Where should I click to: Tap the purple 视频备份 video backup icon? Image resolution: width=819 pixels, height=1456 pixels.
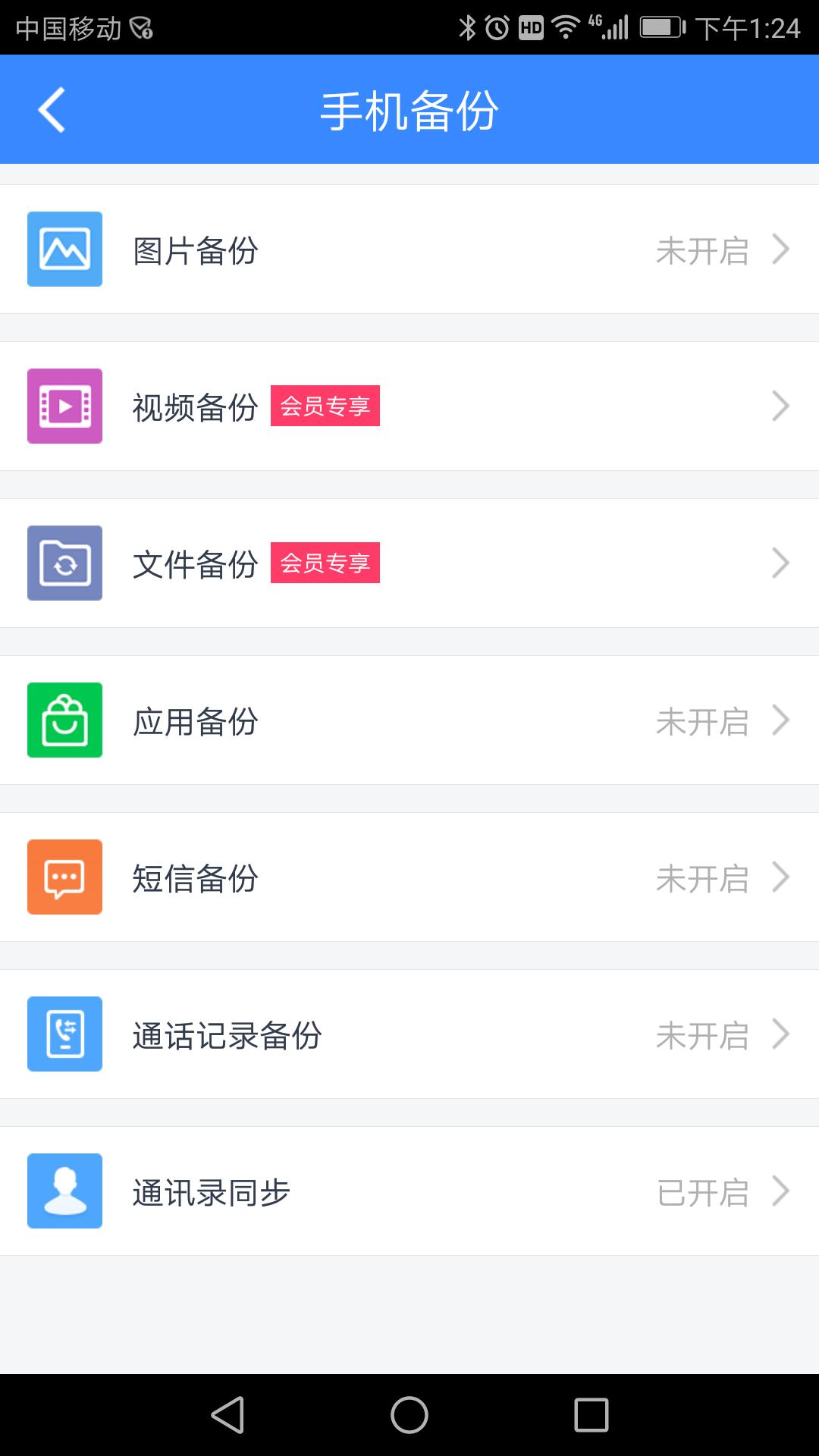pos(64,406)
